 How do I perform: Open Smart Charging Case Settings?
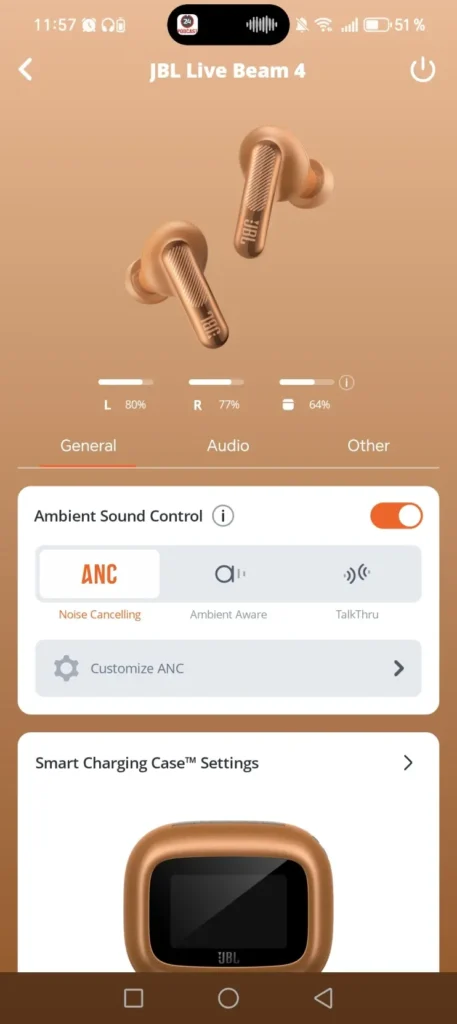228,763
